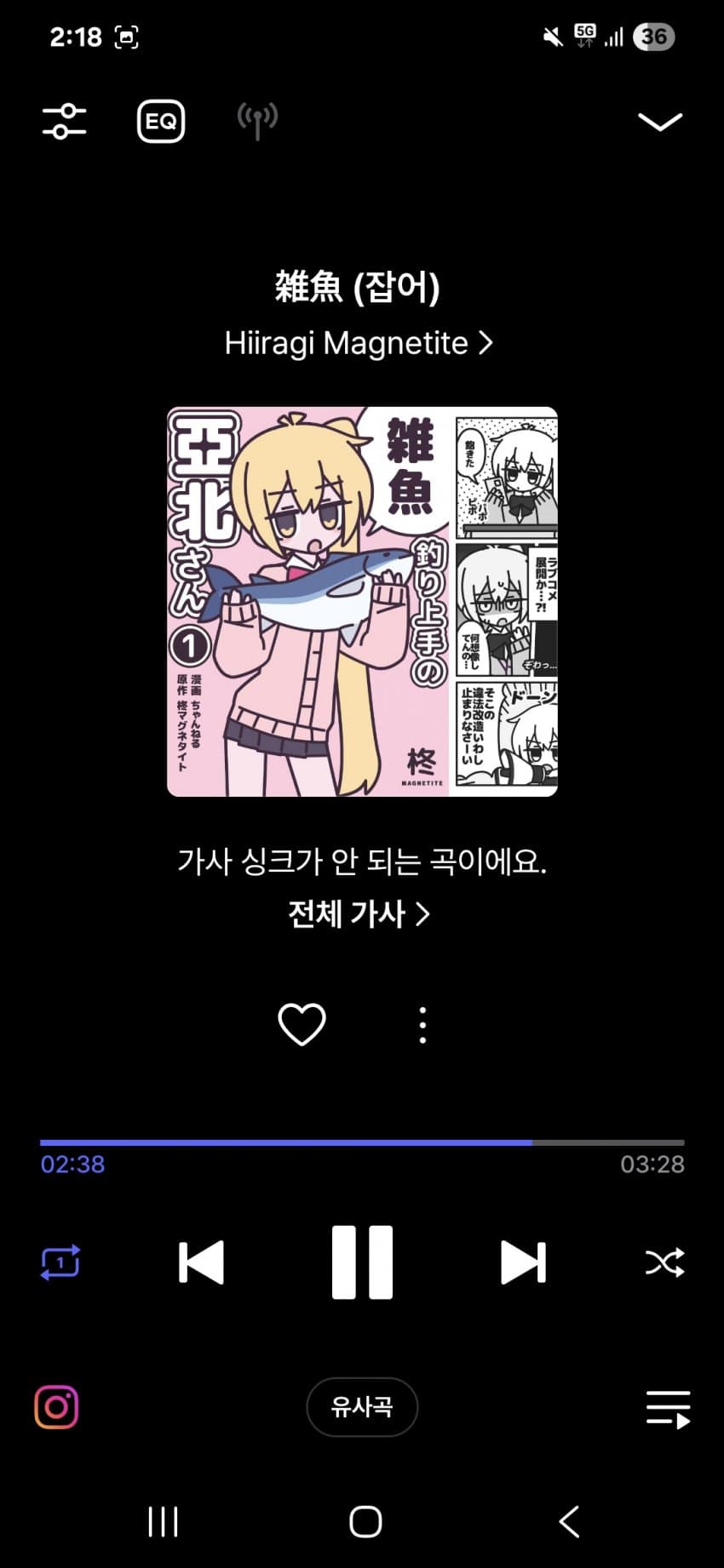This screenshot has height=1568, width=724.
Task: Share the song to Instagram
Action: click(56, 1407)
